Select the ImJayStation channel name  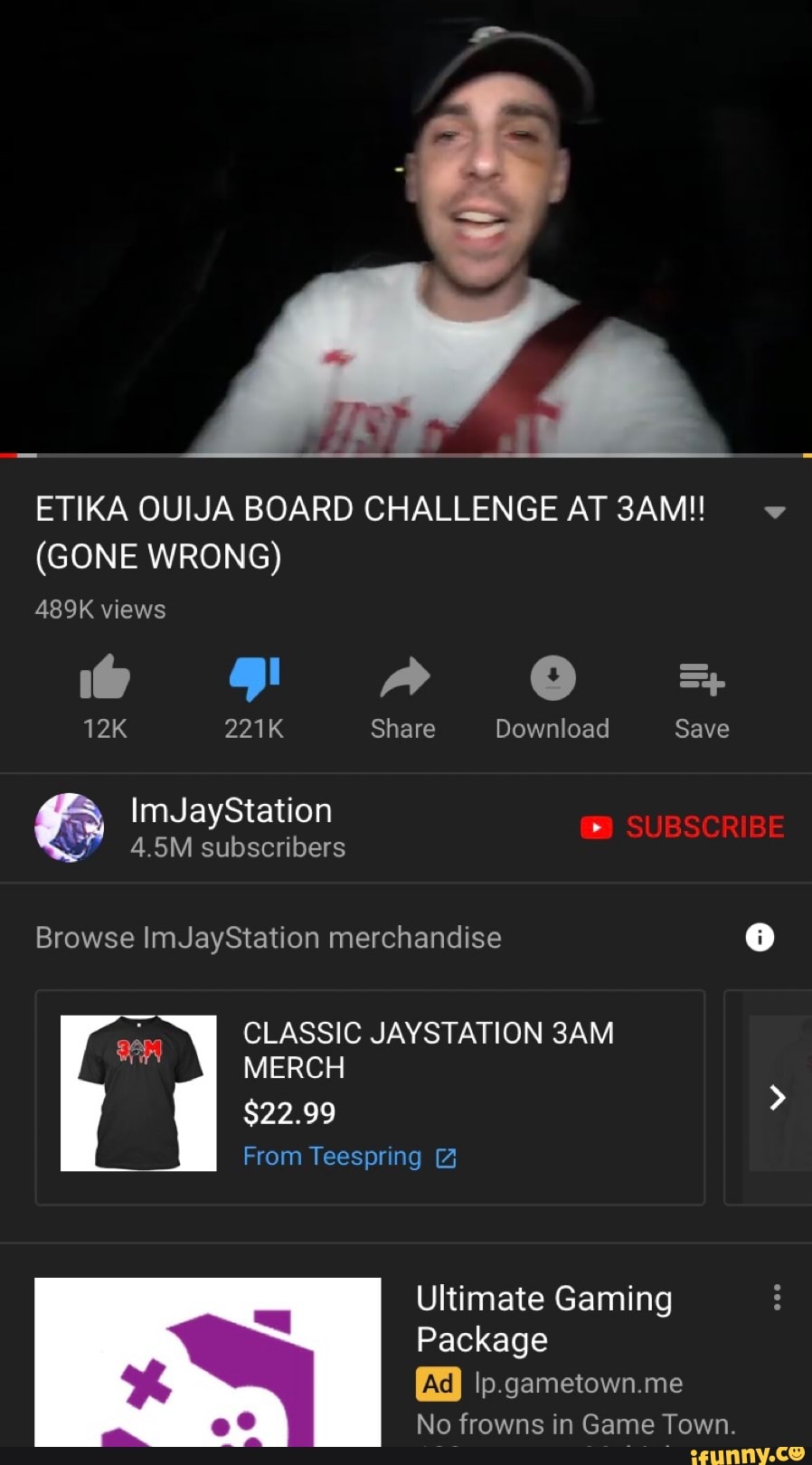click(231, 809)
